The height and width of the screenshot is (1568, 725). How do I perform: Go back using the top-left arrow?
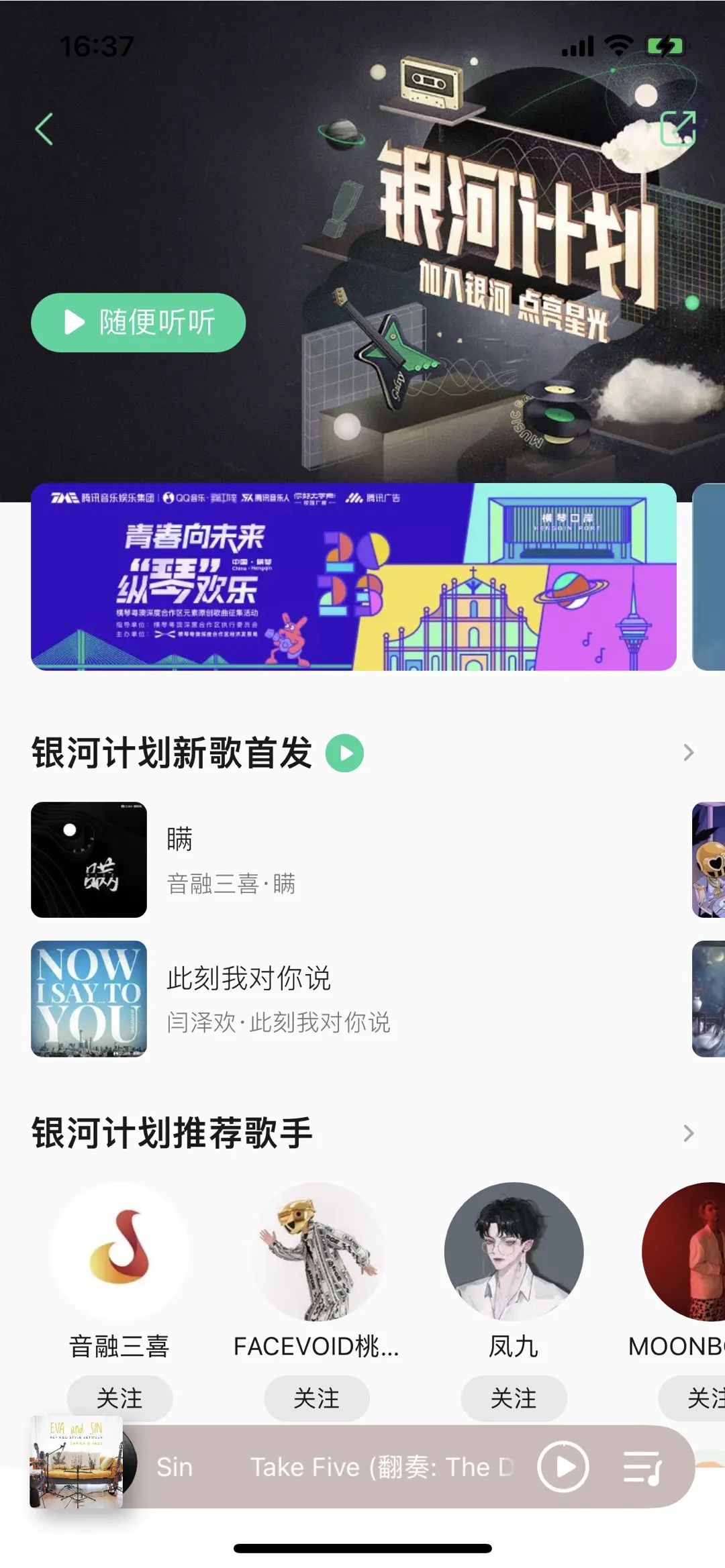[44, 129]
